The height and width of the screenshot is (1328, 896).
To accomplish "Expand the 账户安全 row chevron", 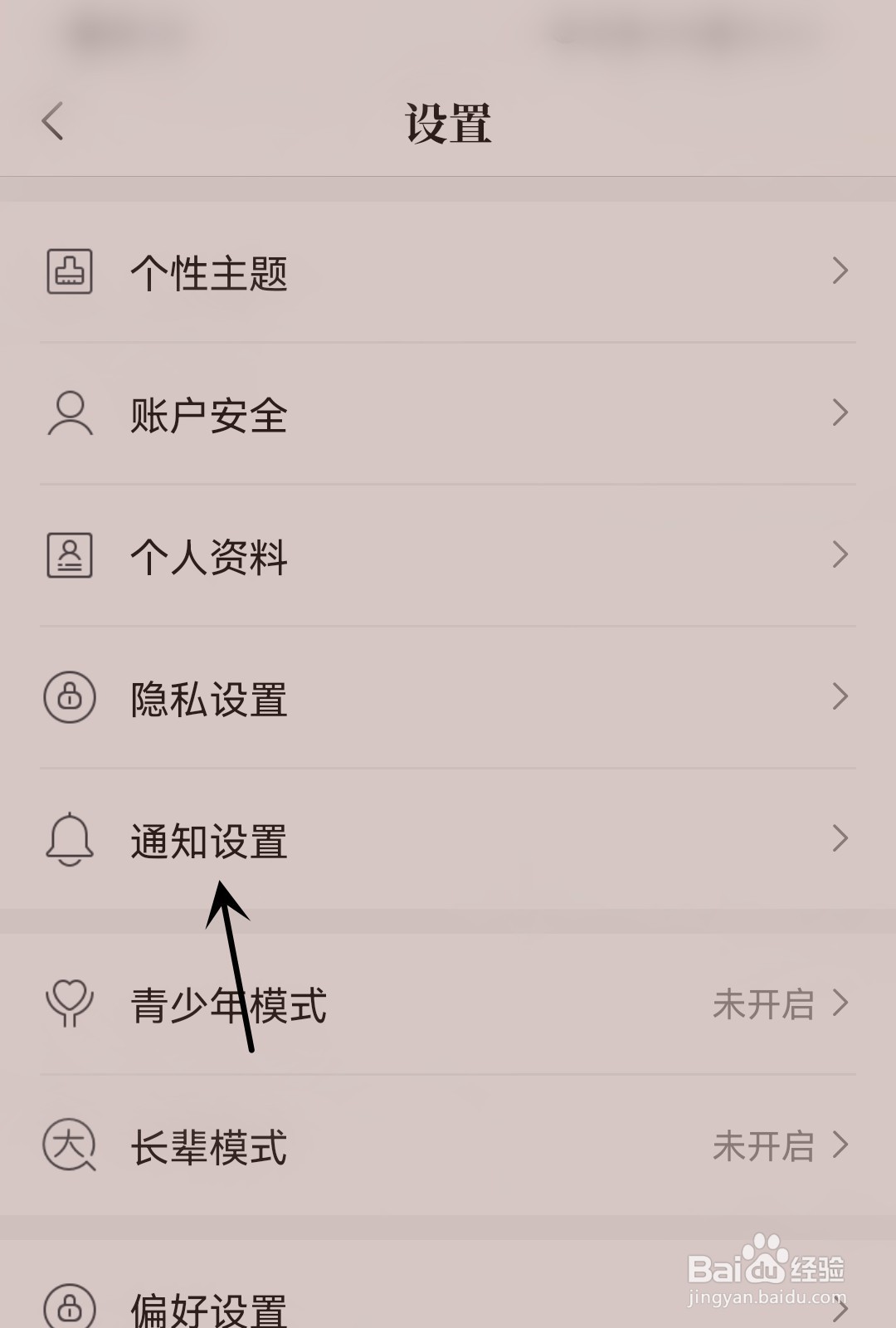I will coord(841,413).
